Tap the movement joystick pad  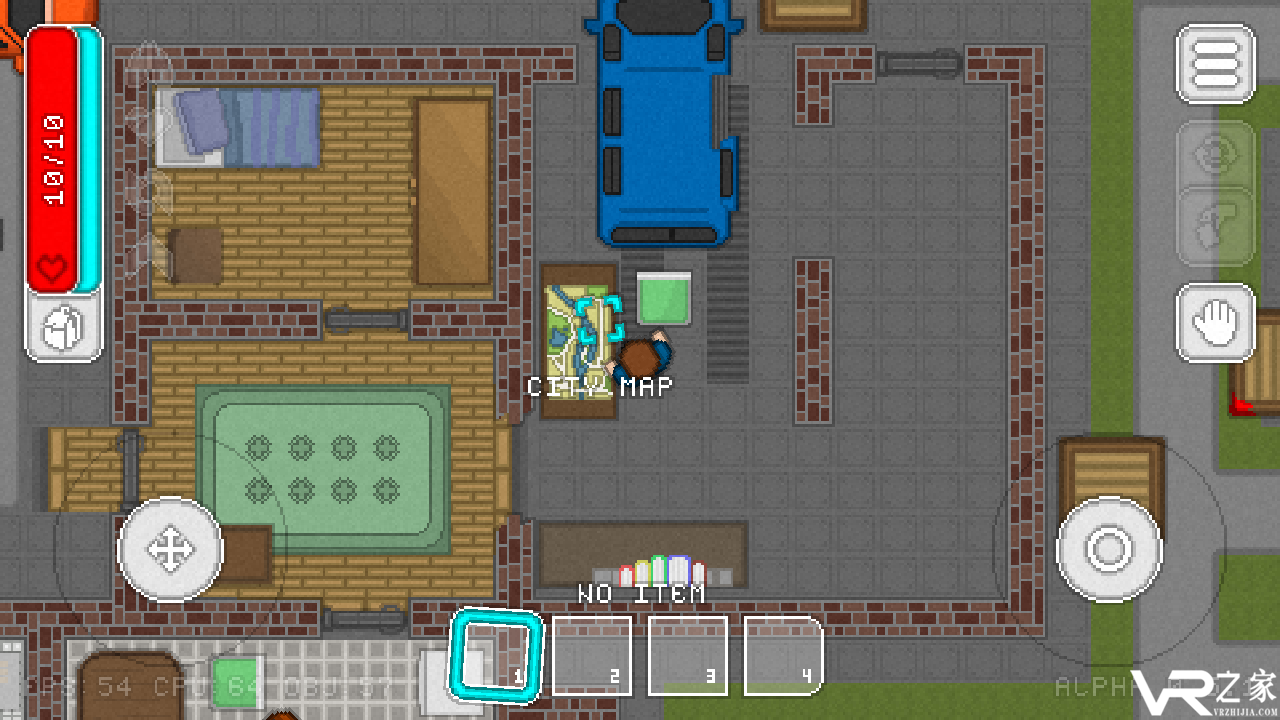click(x=170, y=549)
